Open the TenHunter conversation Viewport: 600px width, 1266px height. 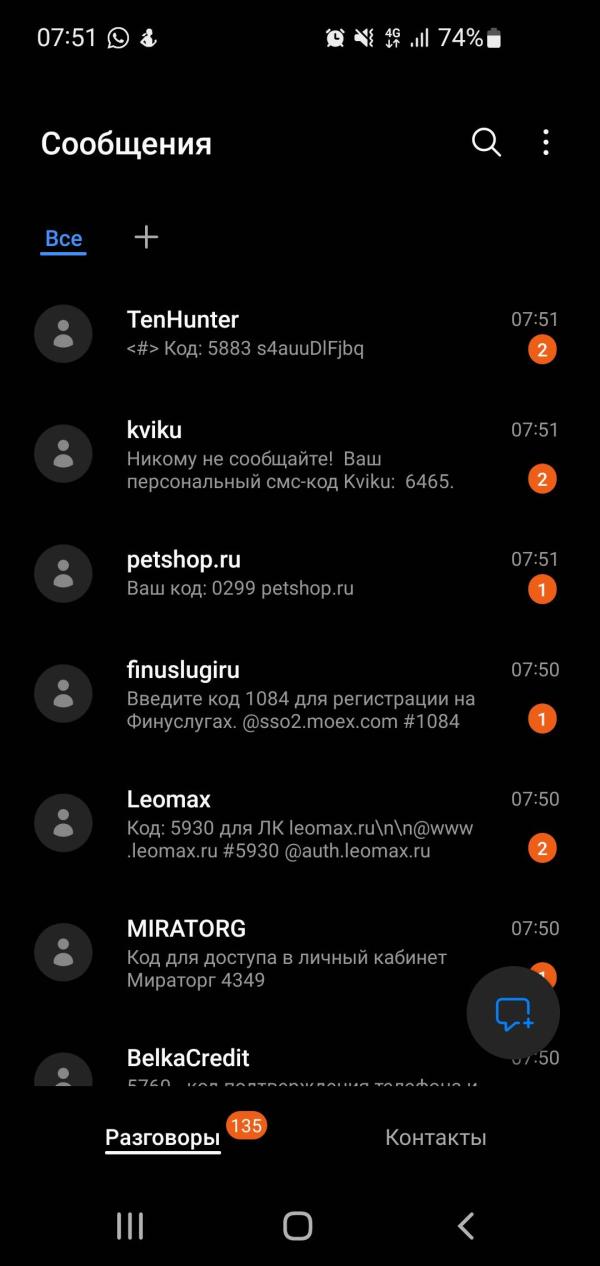click(x=300, y=334)
